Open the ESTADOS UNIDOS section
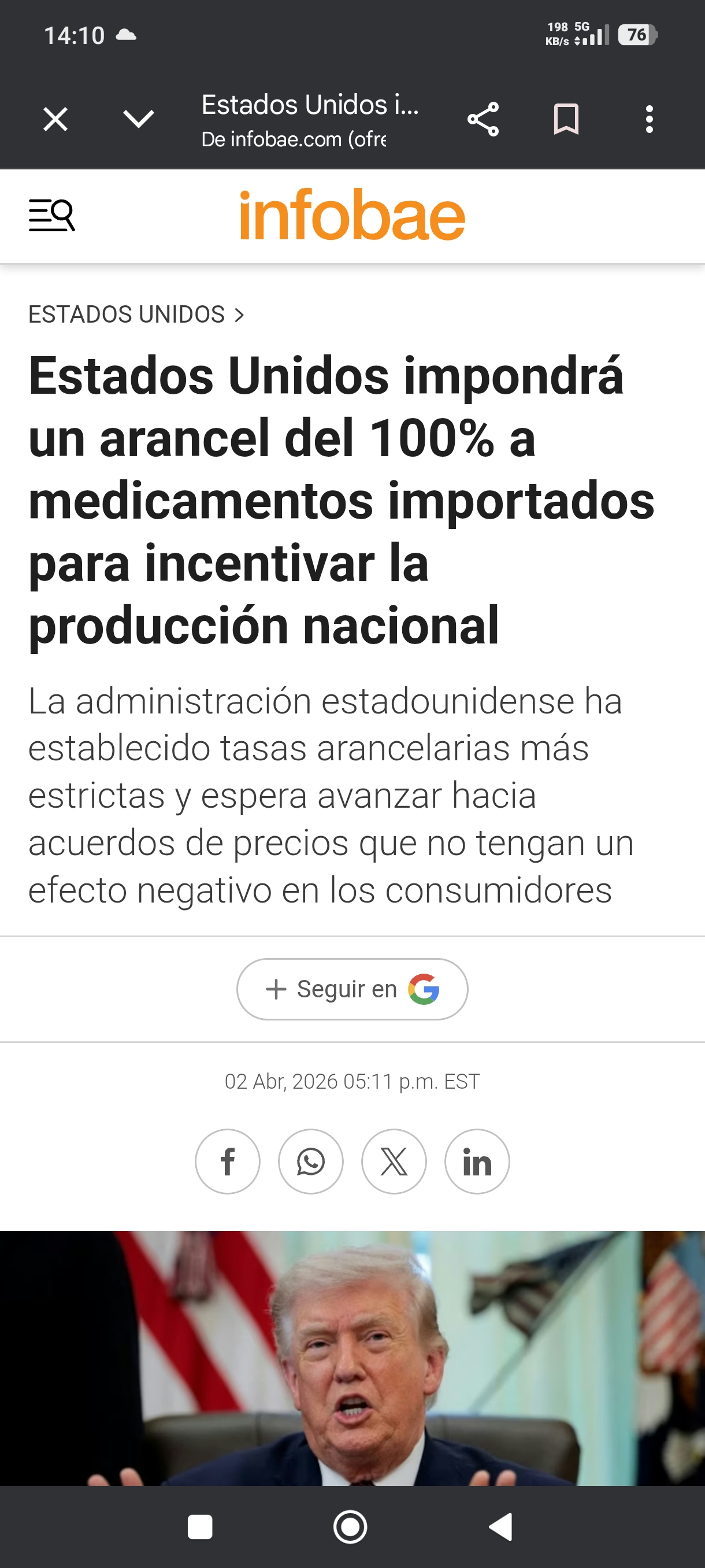 coord(136,315)
